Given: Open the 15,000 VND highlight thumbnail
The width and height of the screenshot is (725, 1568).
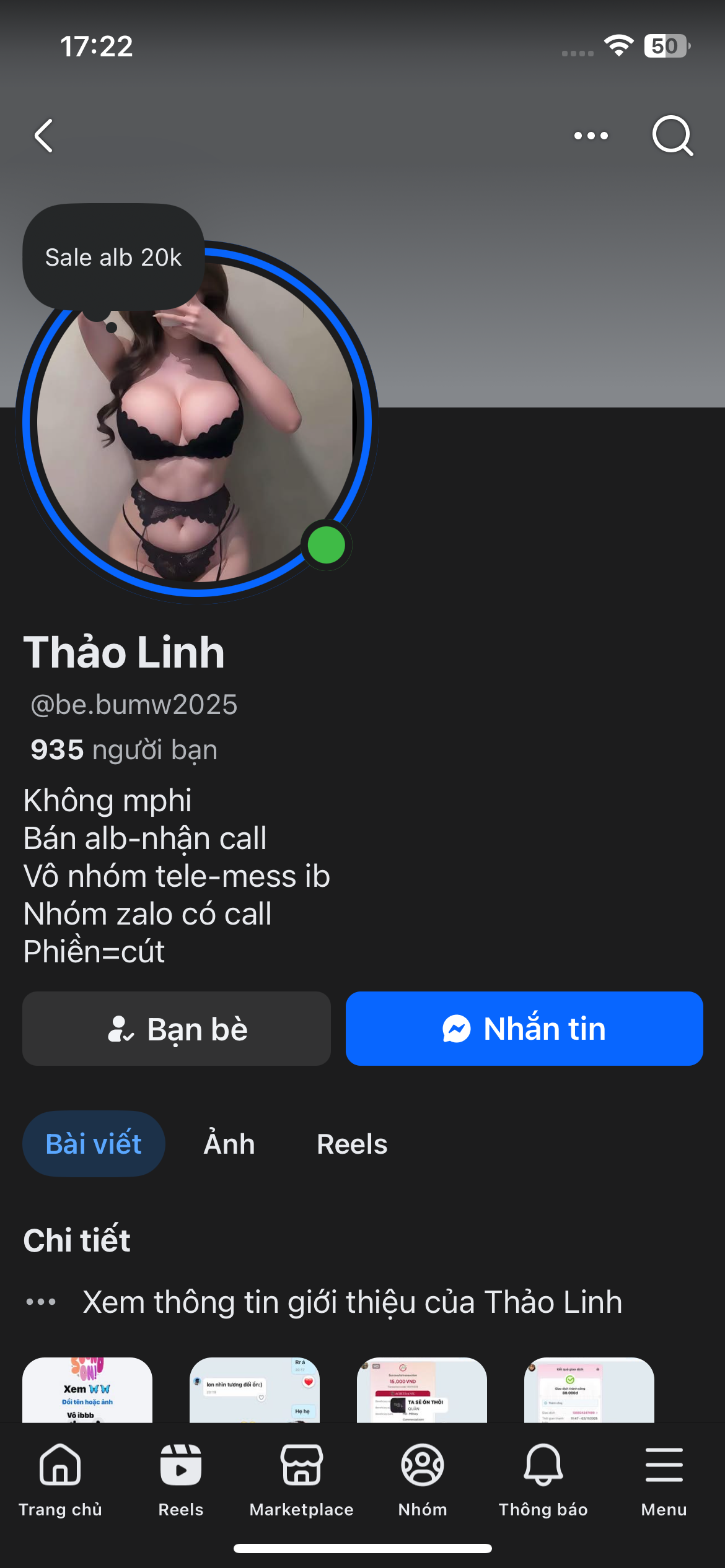Looking at the screenshot, I should pos(422,1391).
